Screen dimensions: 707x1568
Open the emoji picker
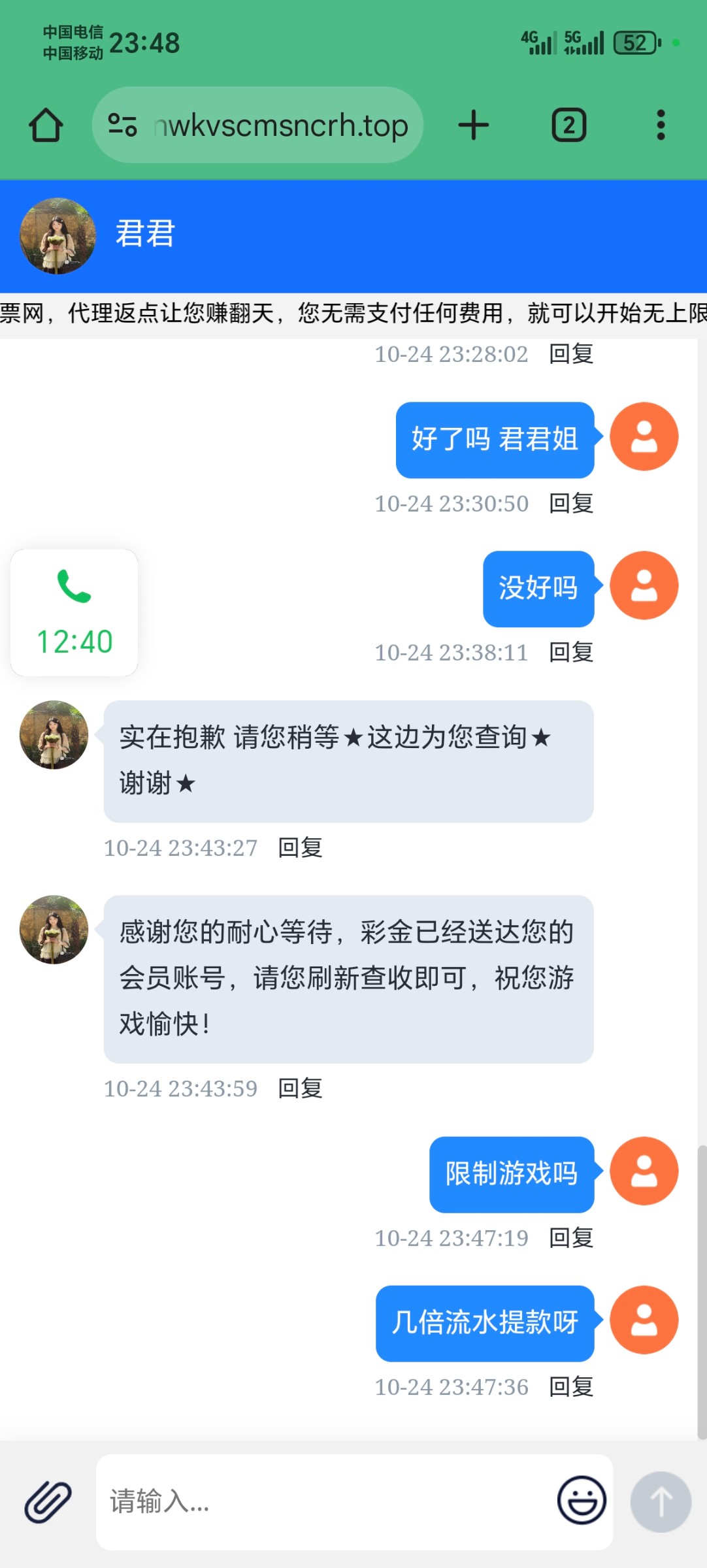point(581,1501)
